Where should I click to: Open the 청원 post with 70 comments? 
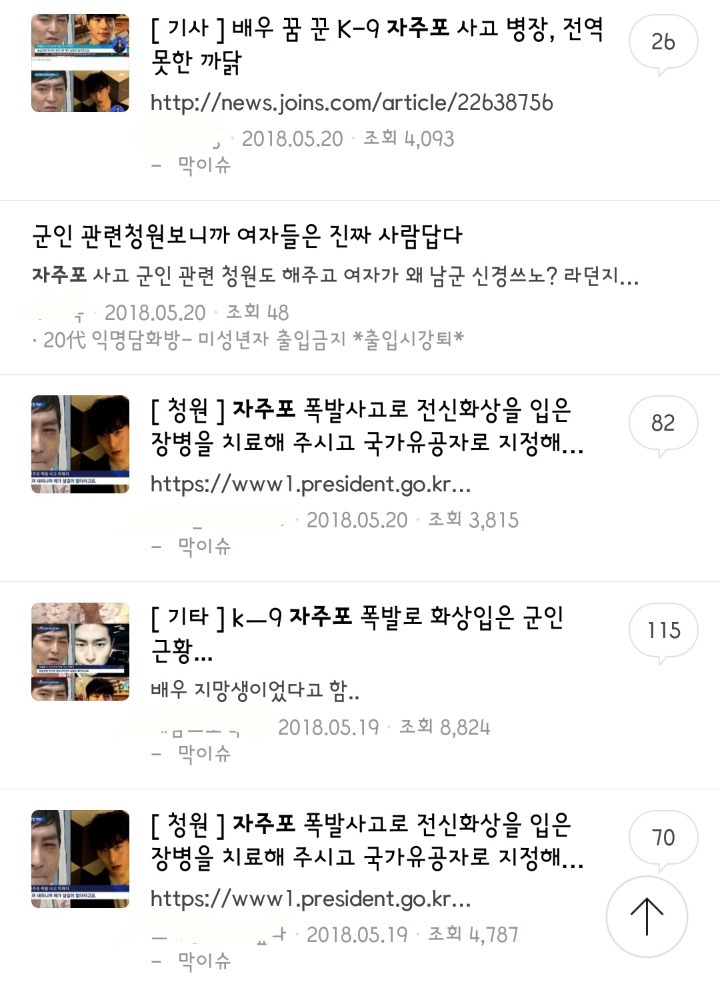(x=368, y=841)
